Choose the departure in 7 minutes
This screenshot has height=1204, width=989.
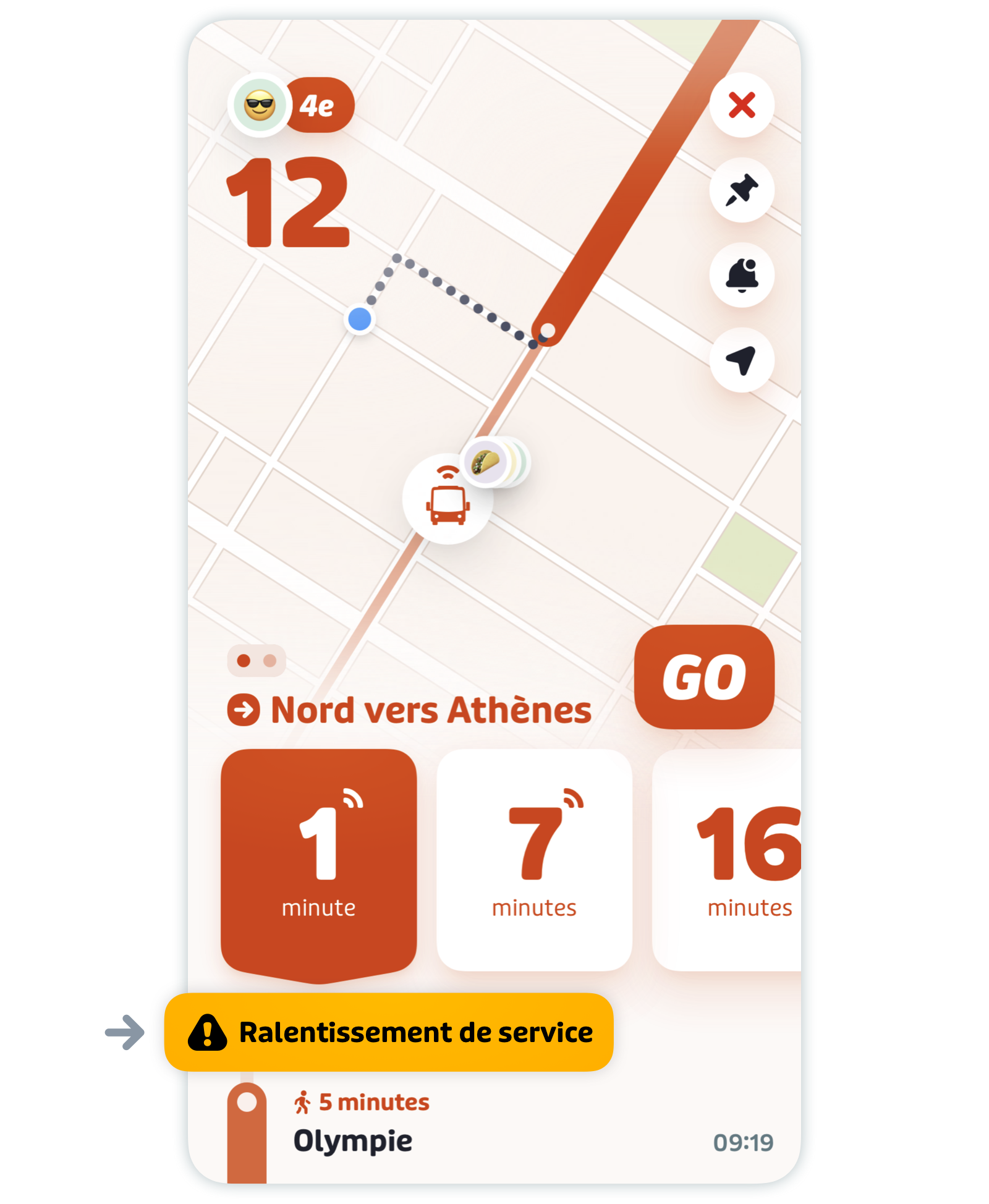534,861
